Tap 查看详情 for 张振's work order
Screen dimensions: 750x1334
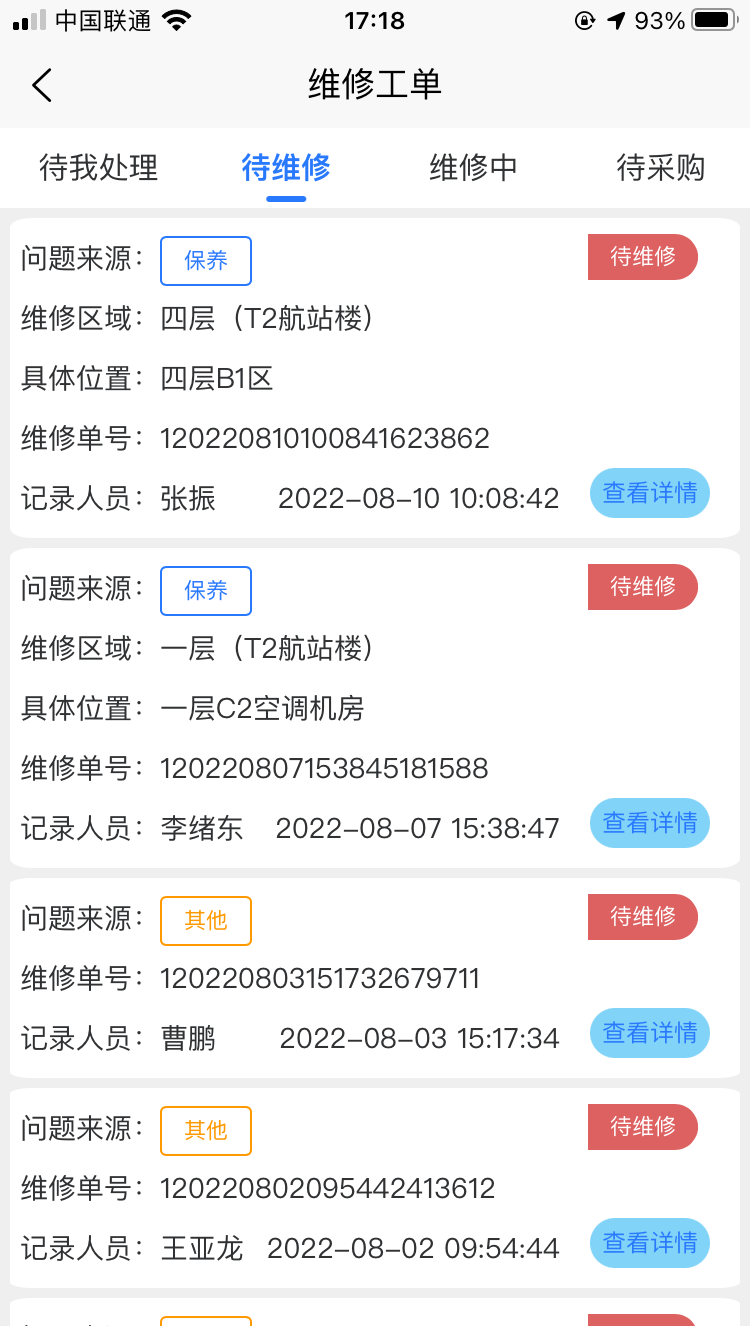coord(649,493)
